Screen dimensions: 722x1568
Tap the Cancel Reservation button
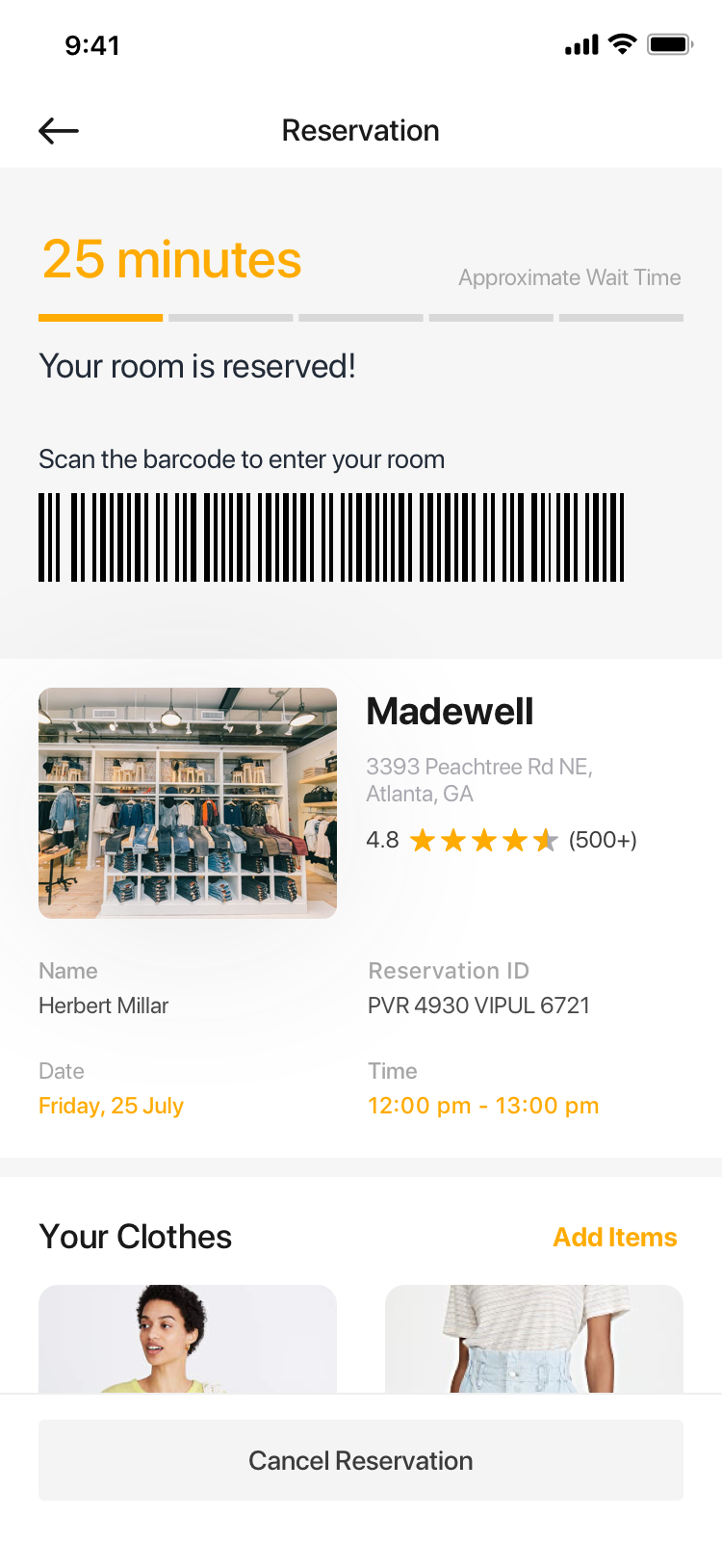[x=361, y=1460]
